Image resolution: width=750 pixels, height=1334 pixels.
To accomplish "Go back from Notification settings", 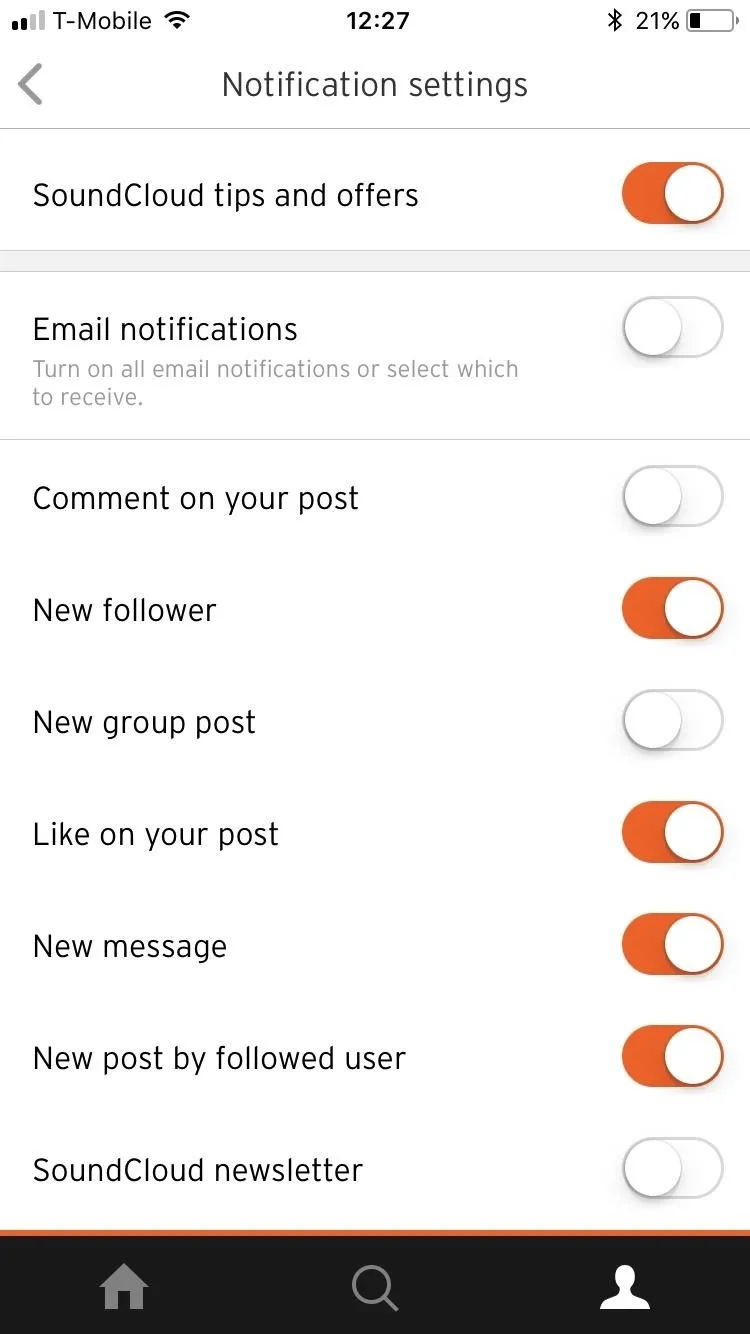I will (31, 85).
